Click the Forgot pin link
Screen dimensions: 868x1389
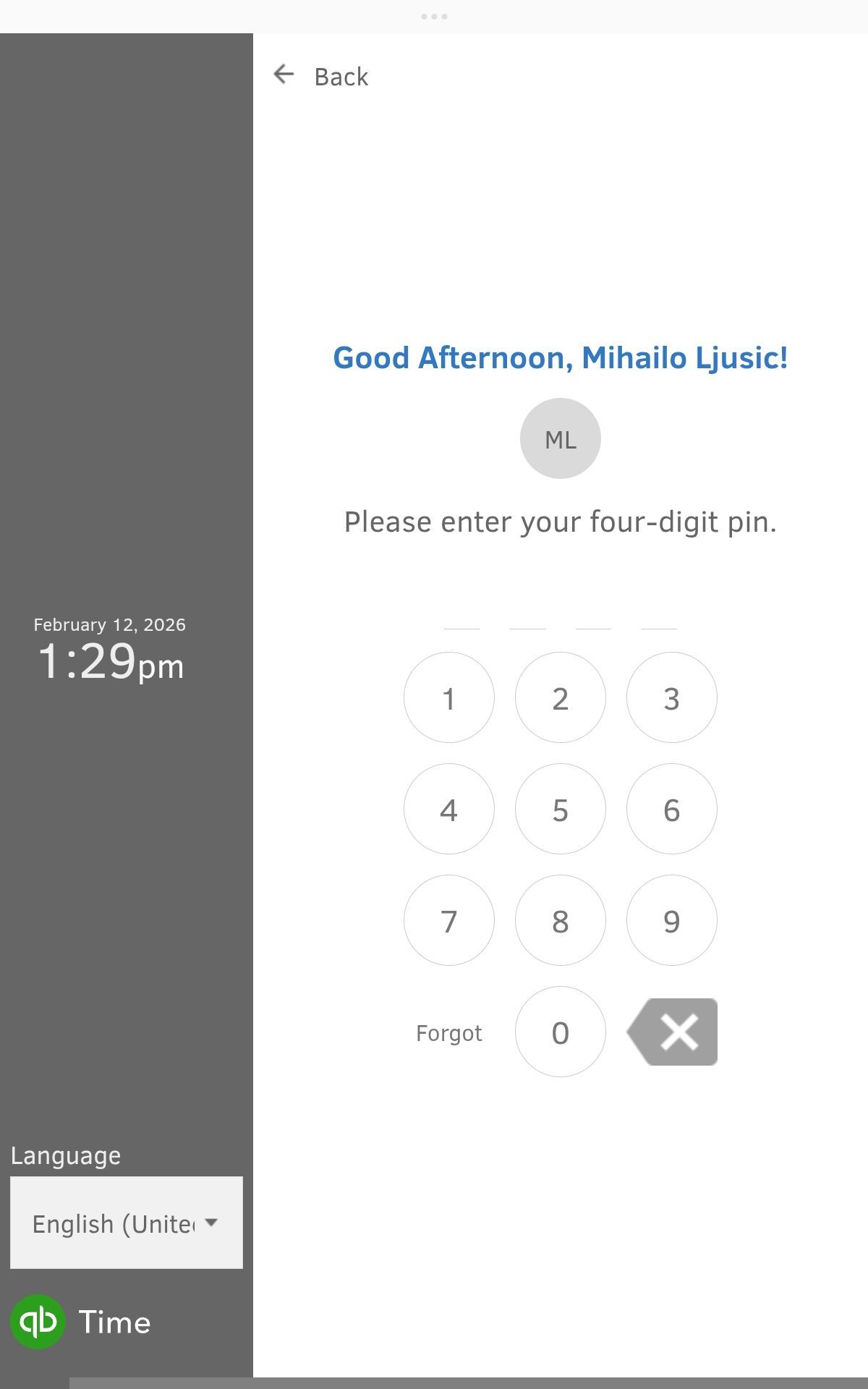[448, 1032]
